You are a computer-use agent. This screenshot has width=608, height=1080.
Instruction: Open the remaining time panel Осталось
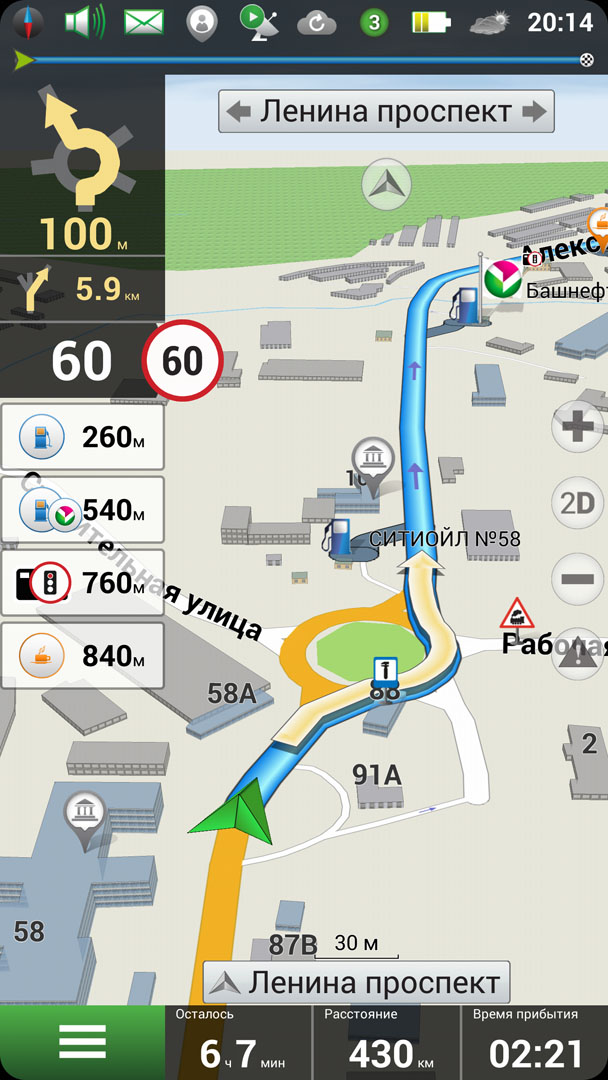tap(238, 1042)
